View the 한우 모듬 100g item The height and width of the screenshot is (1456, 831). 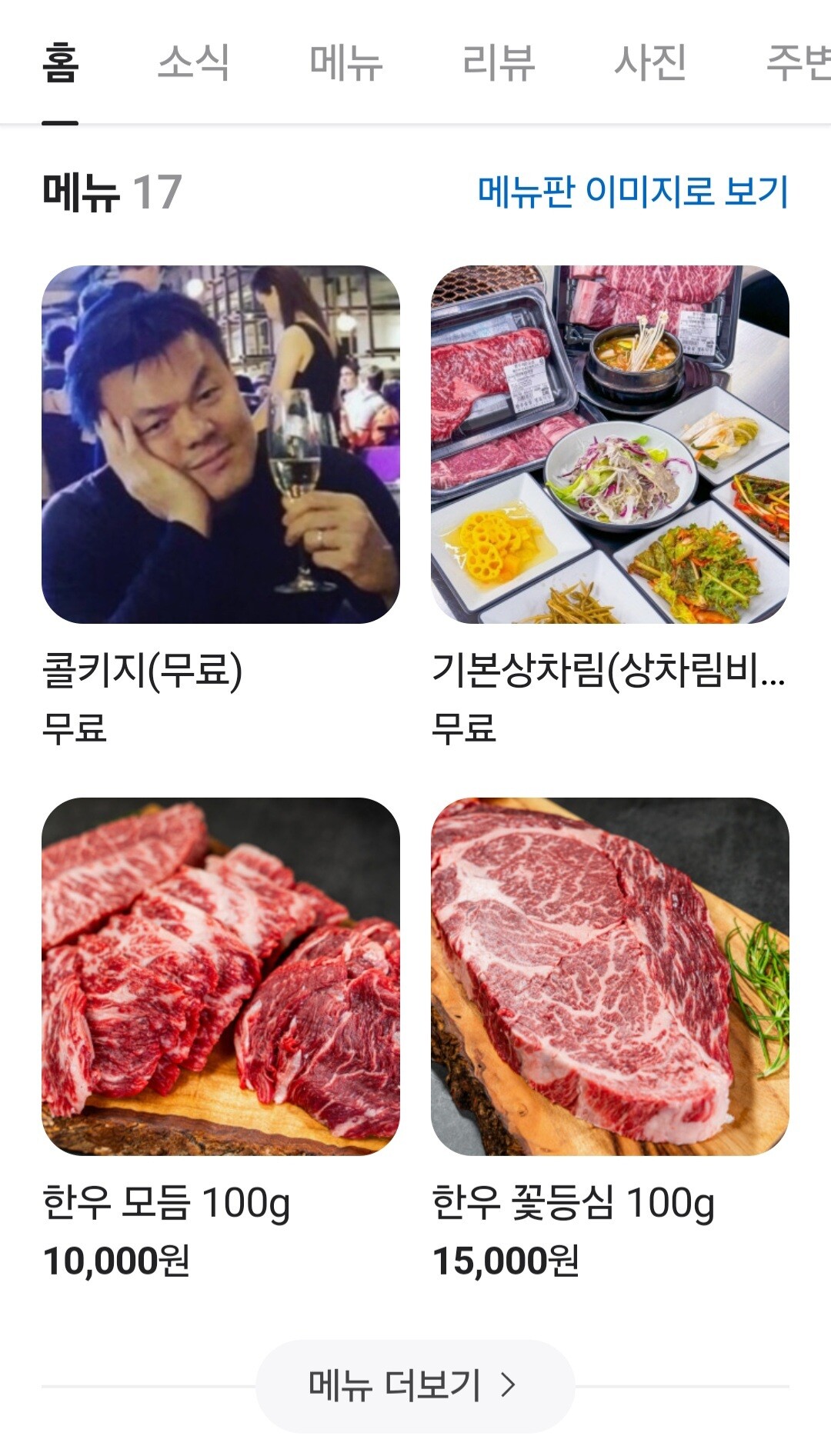coord(221,977)
